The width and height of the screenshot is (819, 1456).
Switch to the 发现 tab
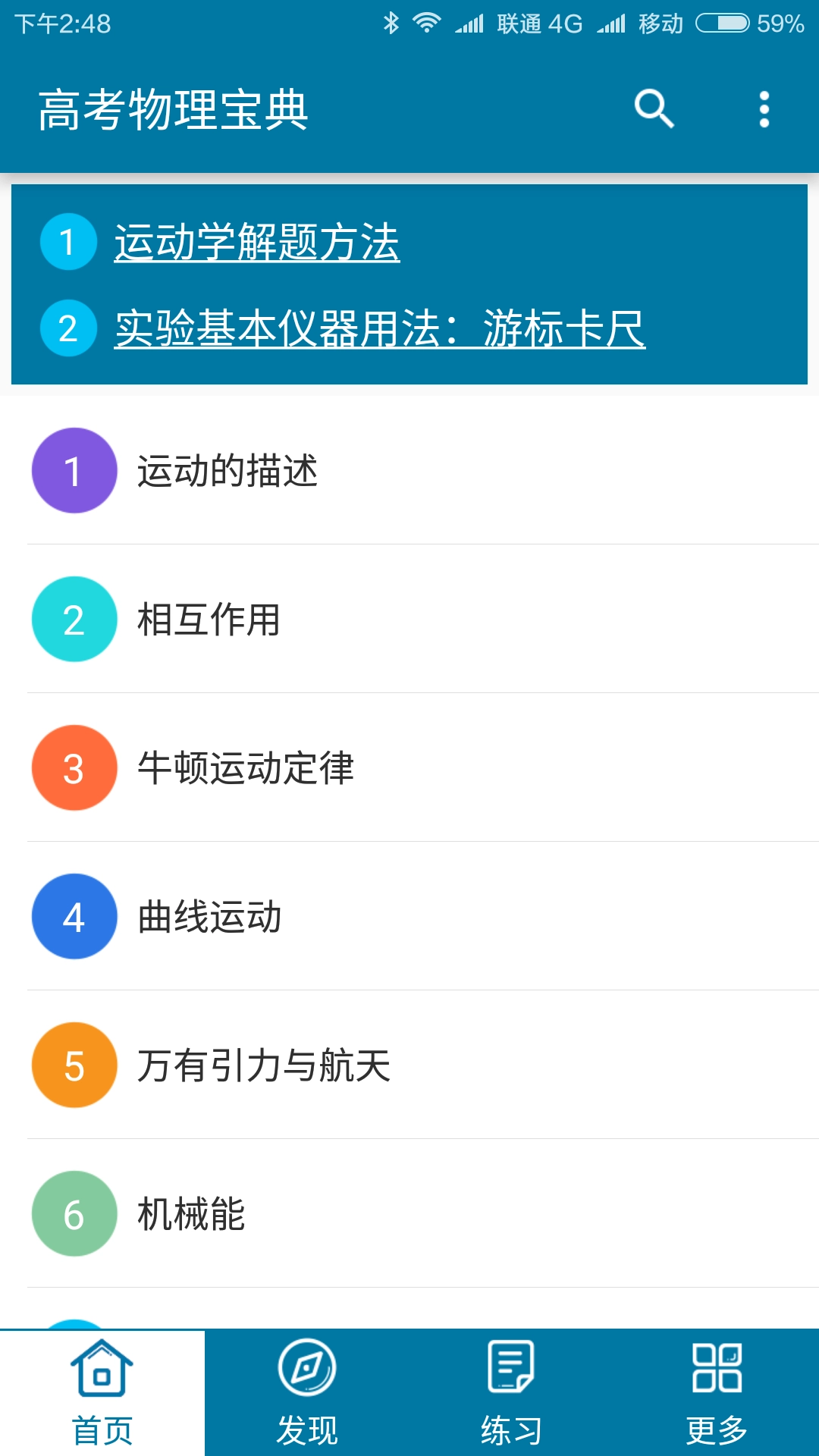pos(307,1394)
